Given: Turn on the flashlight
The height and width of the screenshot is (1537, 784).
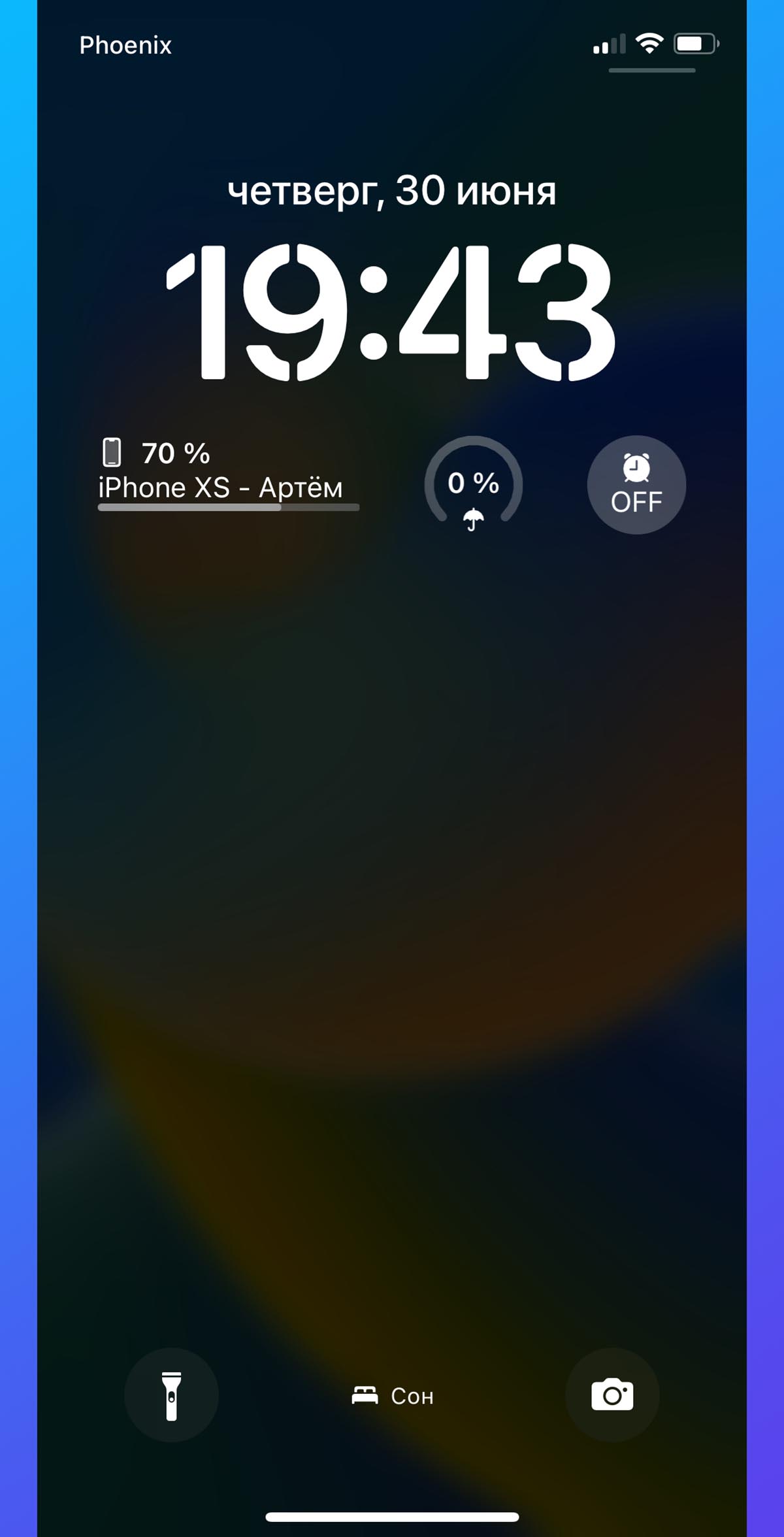Looking at the screenshot, I should [171, 1395].
